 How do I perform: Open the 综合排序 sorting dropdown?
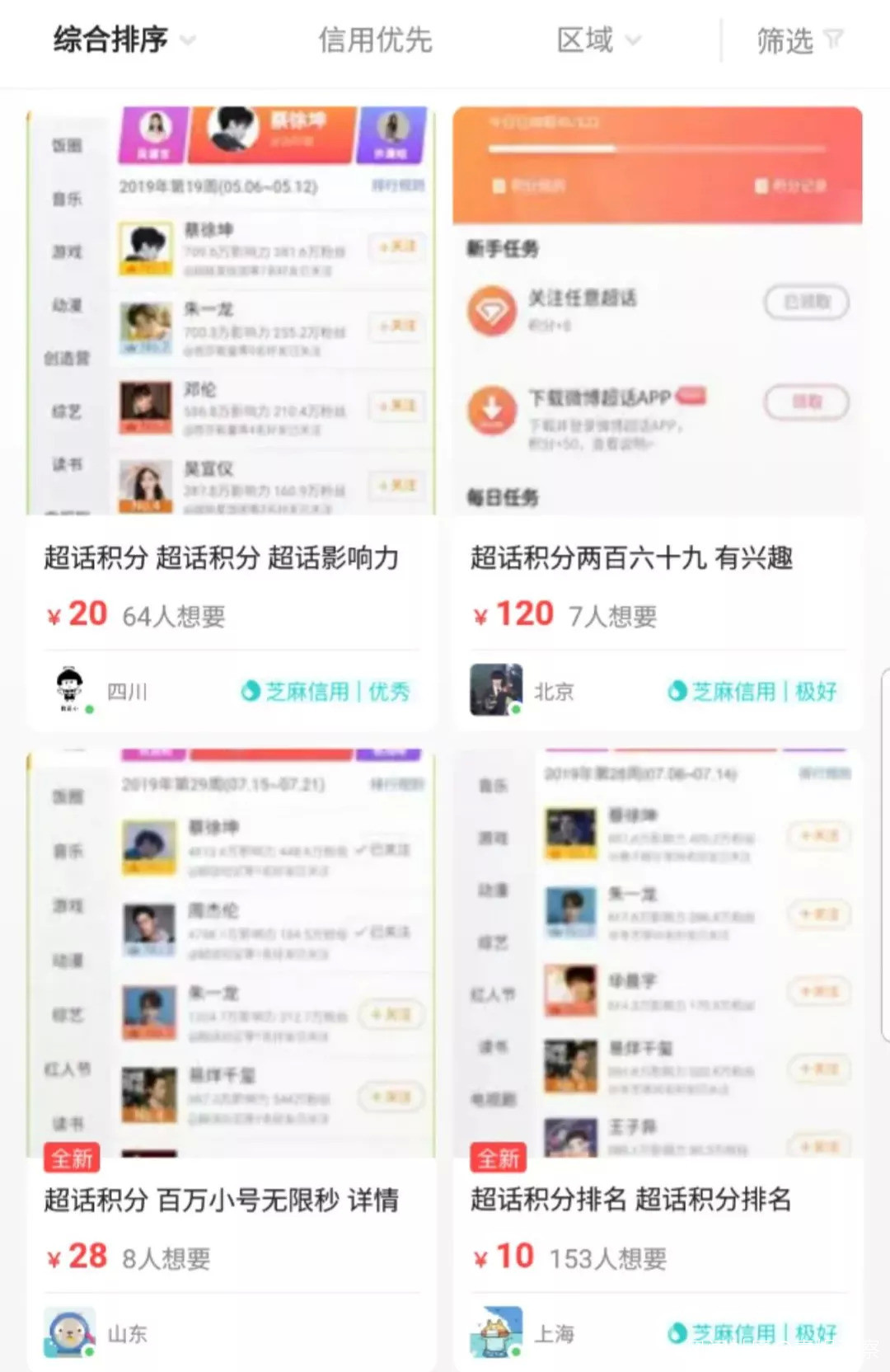[x=124, y=40]
